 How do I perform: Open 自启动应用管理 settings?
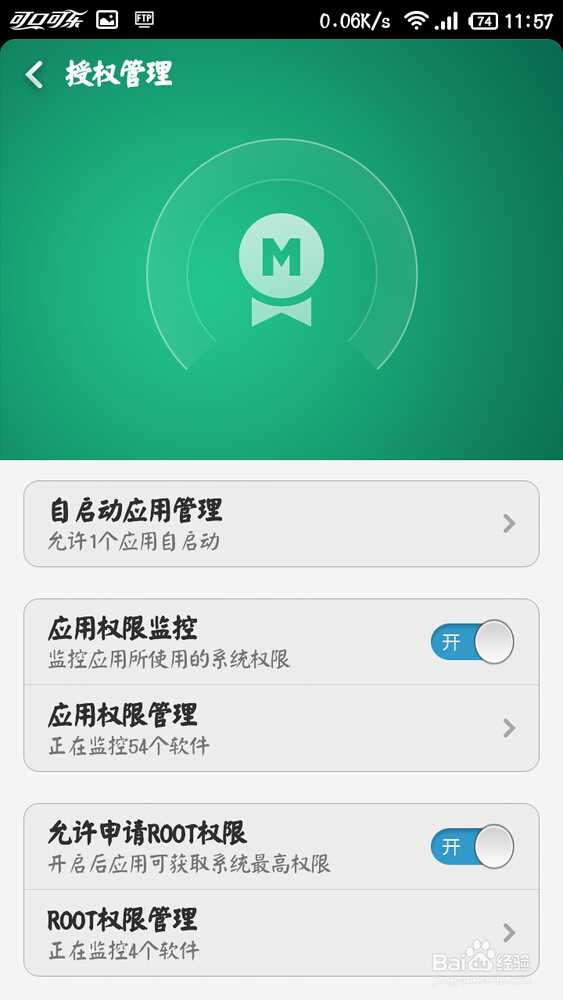[281, 523]
